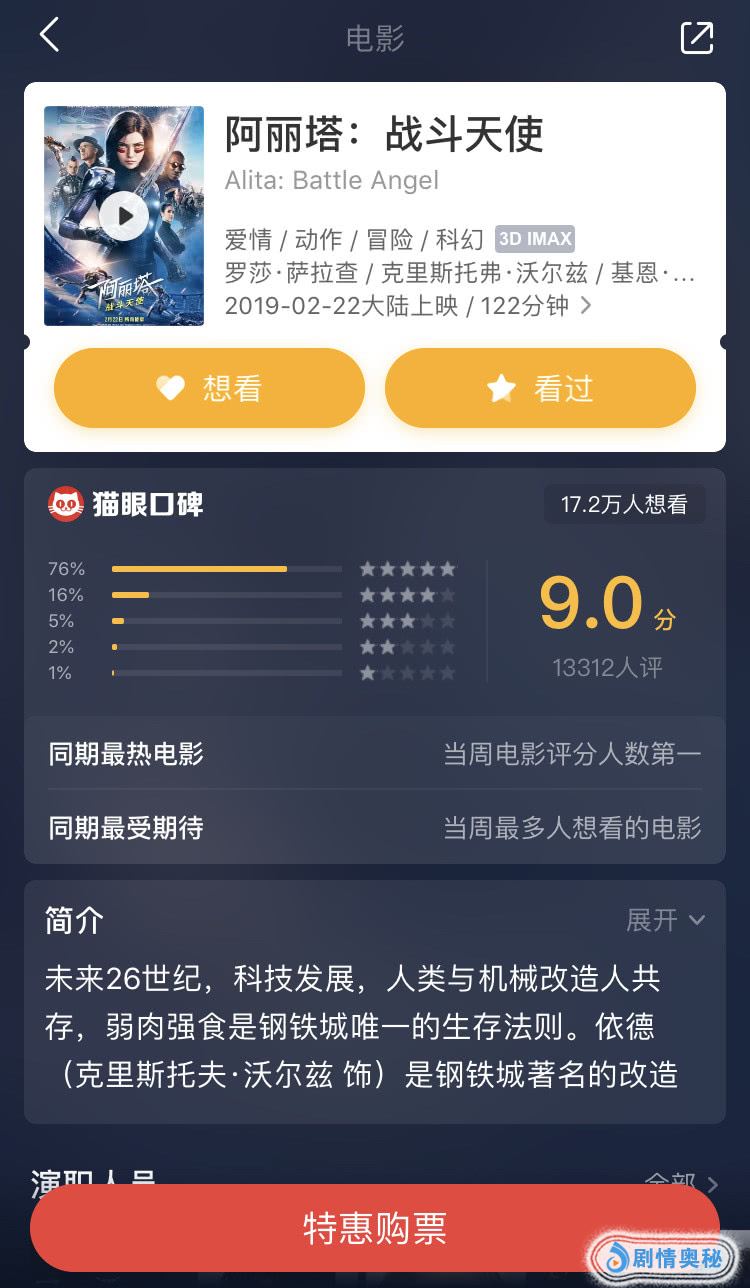This screenshot has width=750, height=1288.
Task: Mark movie as 想看 (want to watch)
Action: pos(209,388)
